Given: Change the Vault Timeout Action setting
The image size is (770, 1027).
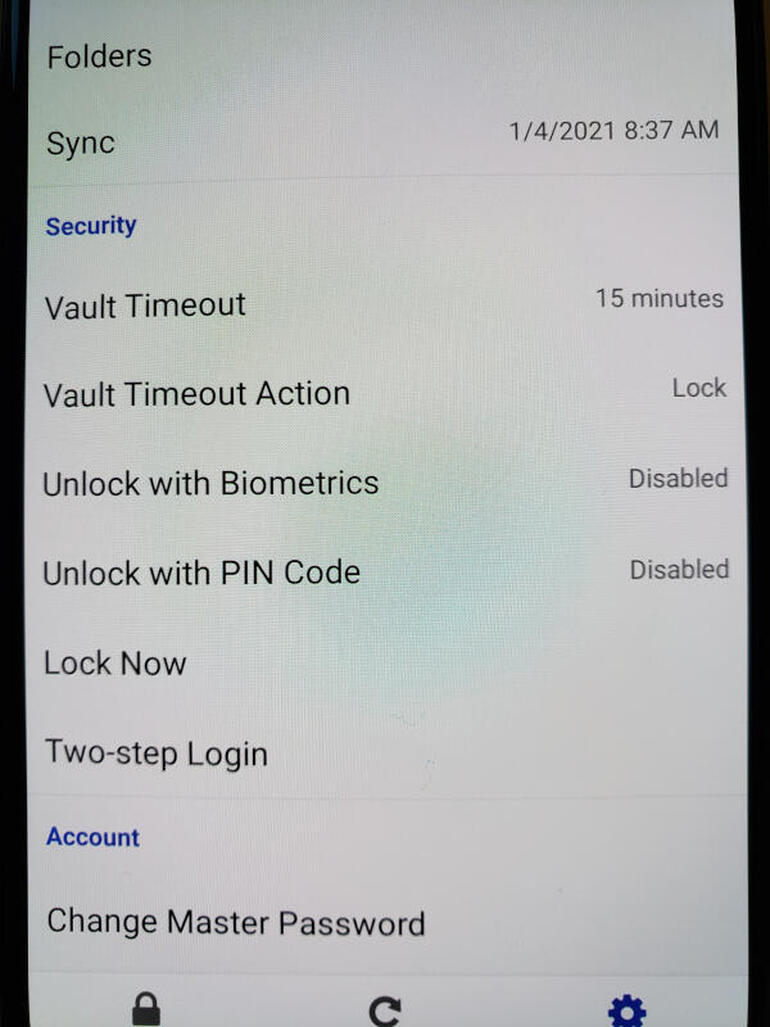Looking at the screenshot, I should (x=196, y=393).
